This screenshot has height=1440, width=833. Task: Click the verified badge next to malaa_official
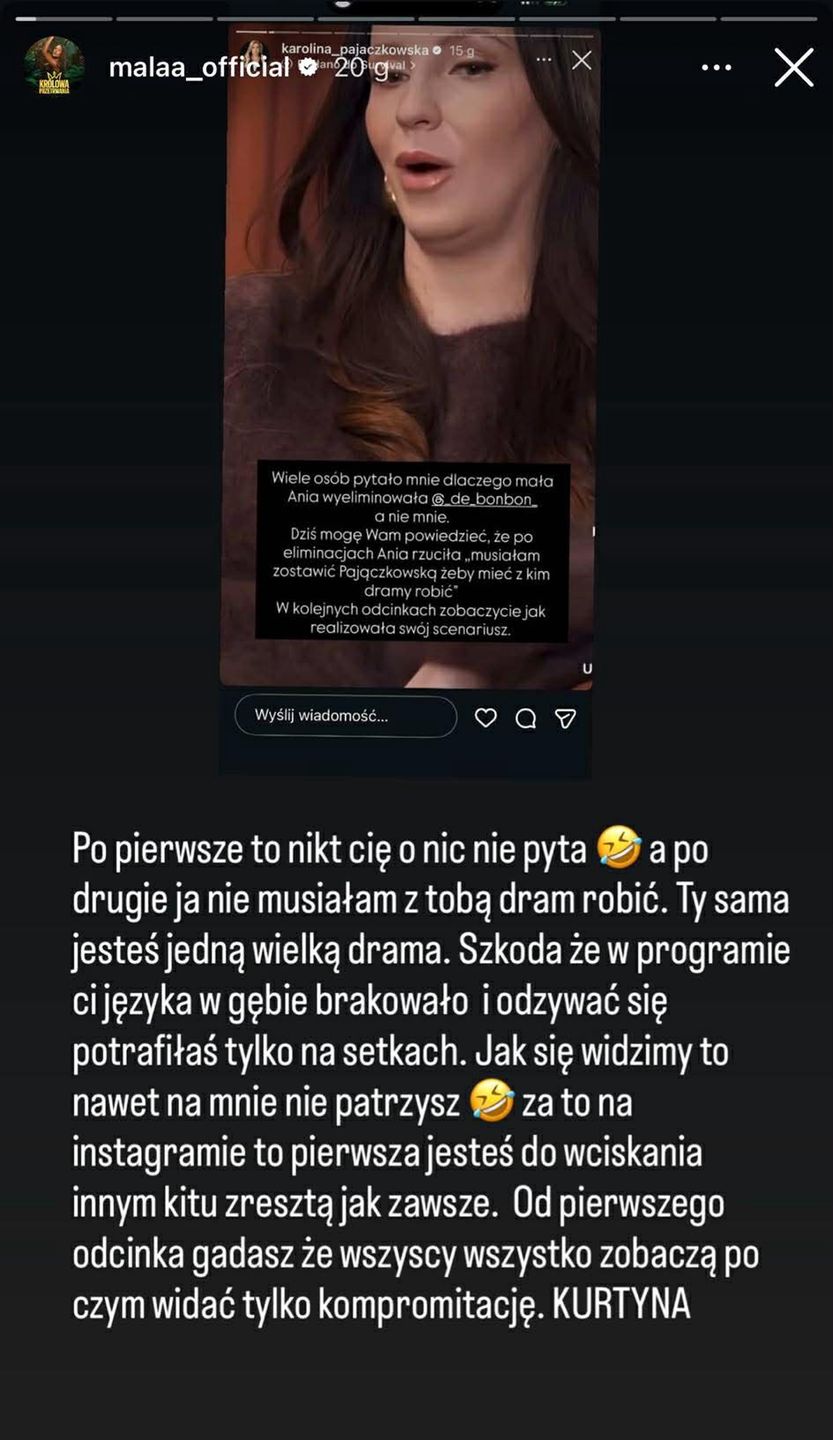coord(308,67)
